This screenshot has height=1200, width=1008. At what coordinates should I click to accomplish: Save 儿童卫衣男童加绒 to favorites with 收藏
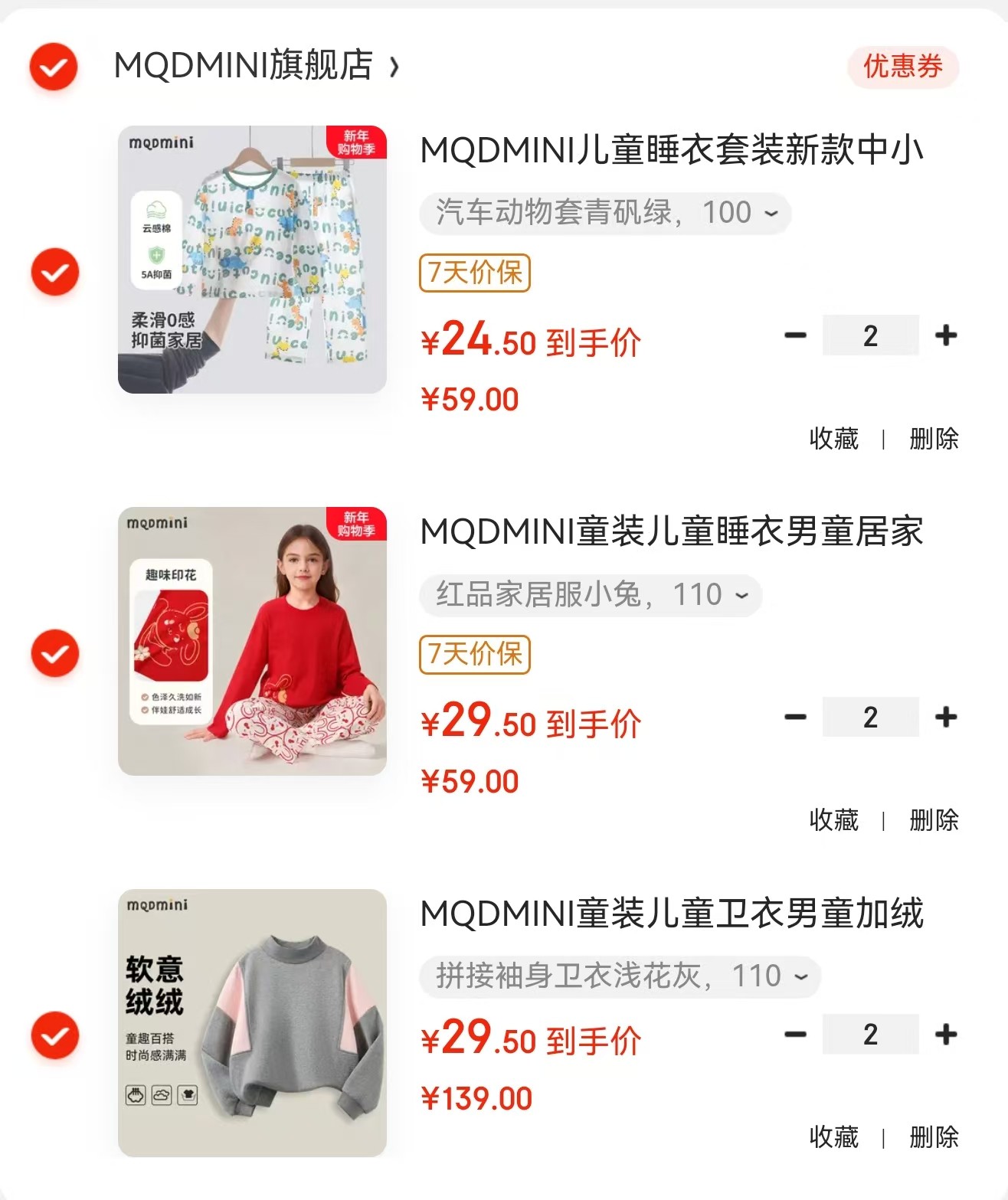(834, 1137)
